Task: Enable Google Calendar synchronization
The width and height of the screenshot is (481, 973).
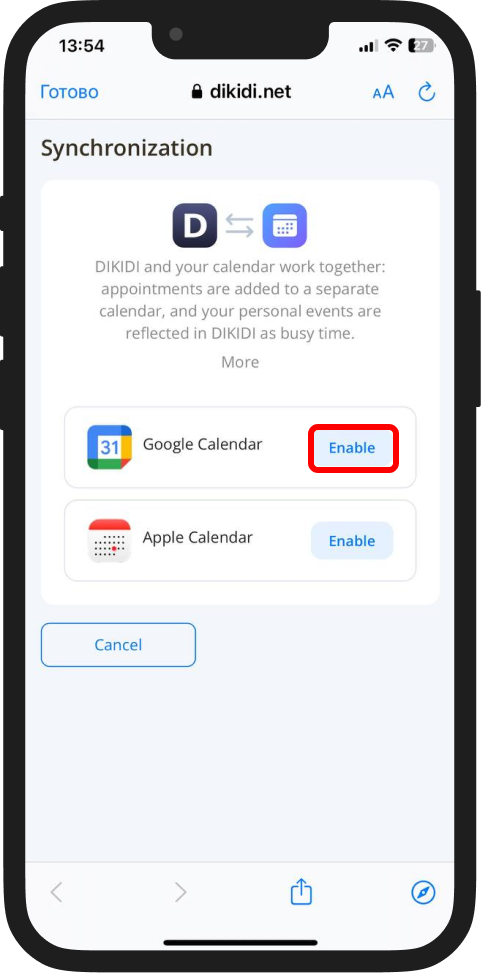Action: click(x=352, y=448)
